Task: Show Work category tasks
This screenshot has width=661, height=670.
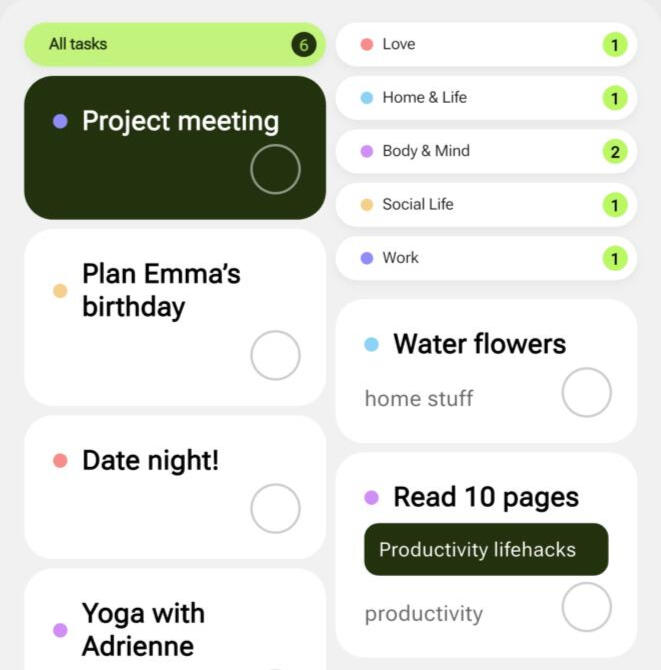Action: (x=486, y=258)
